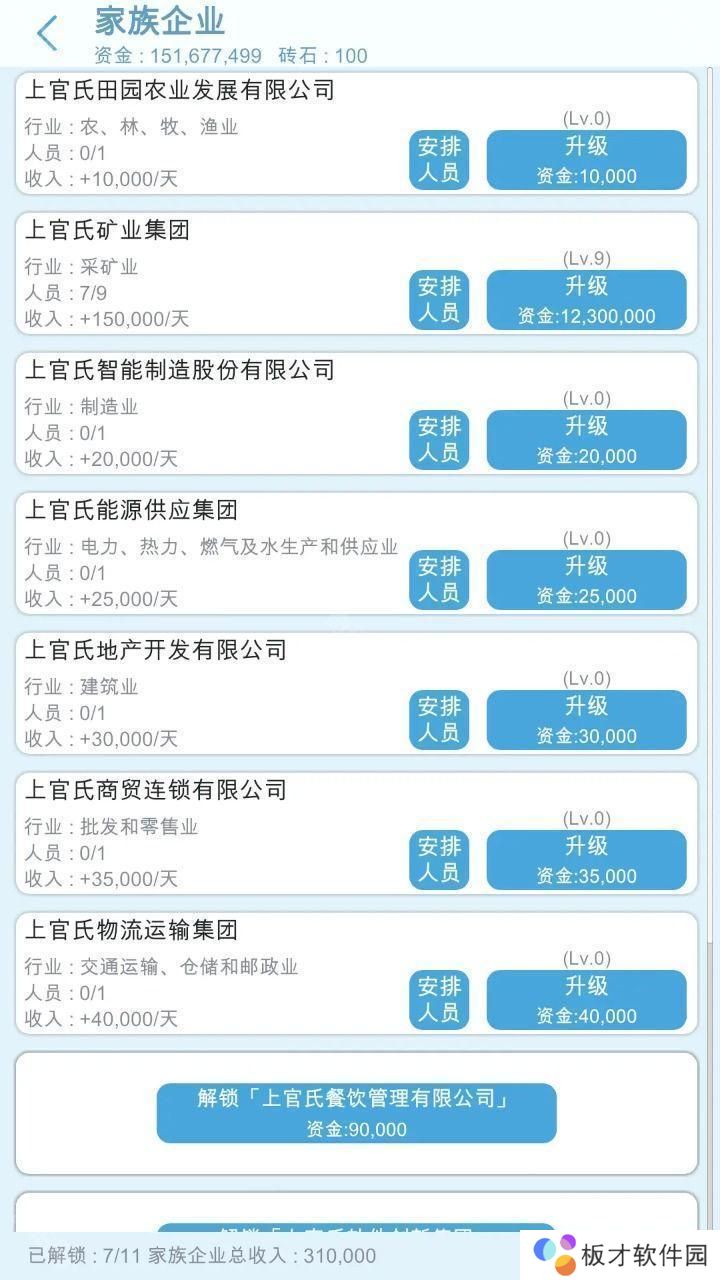Assign staff to 上官氏能源供应集团

[439, 580]
